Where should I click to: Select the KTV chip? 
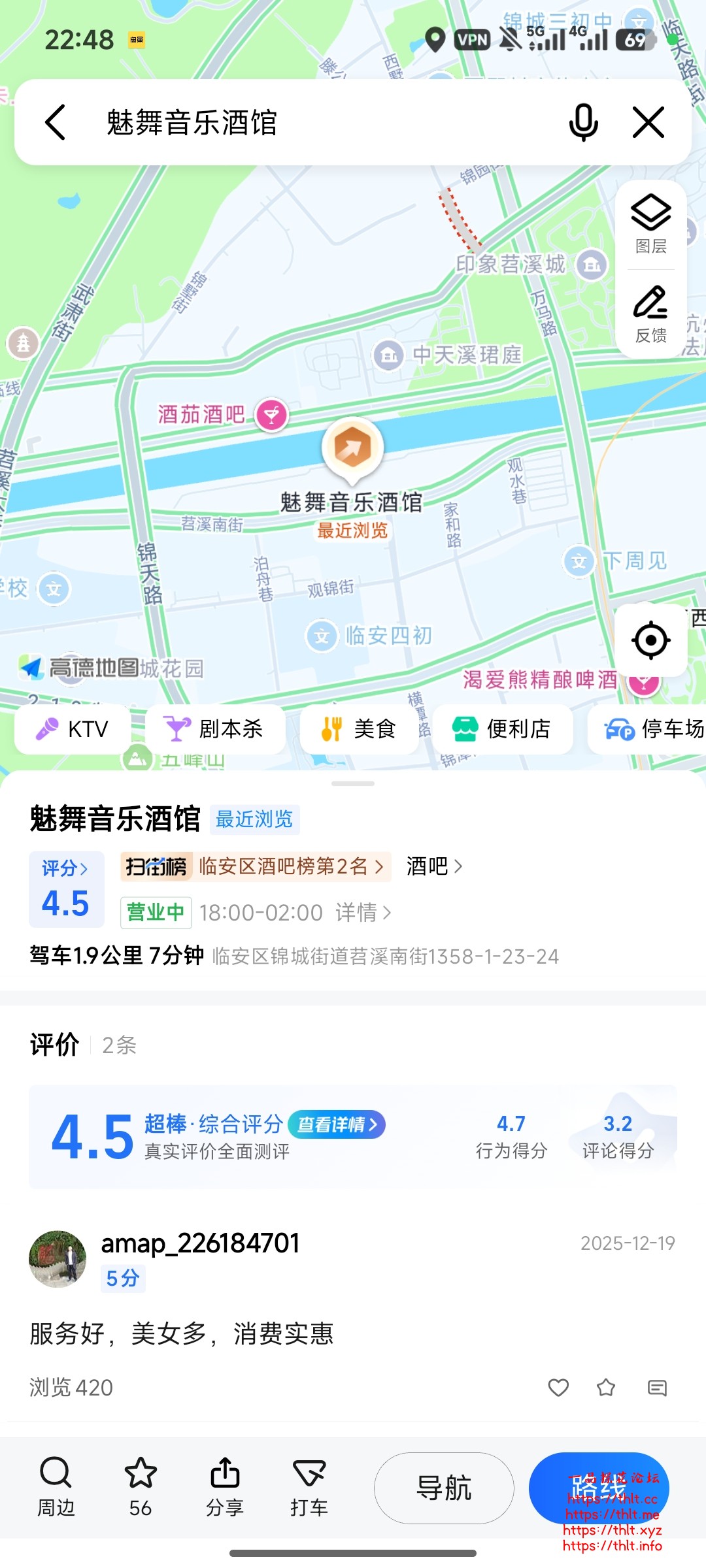(73, 729)
